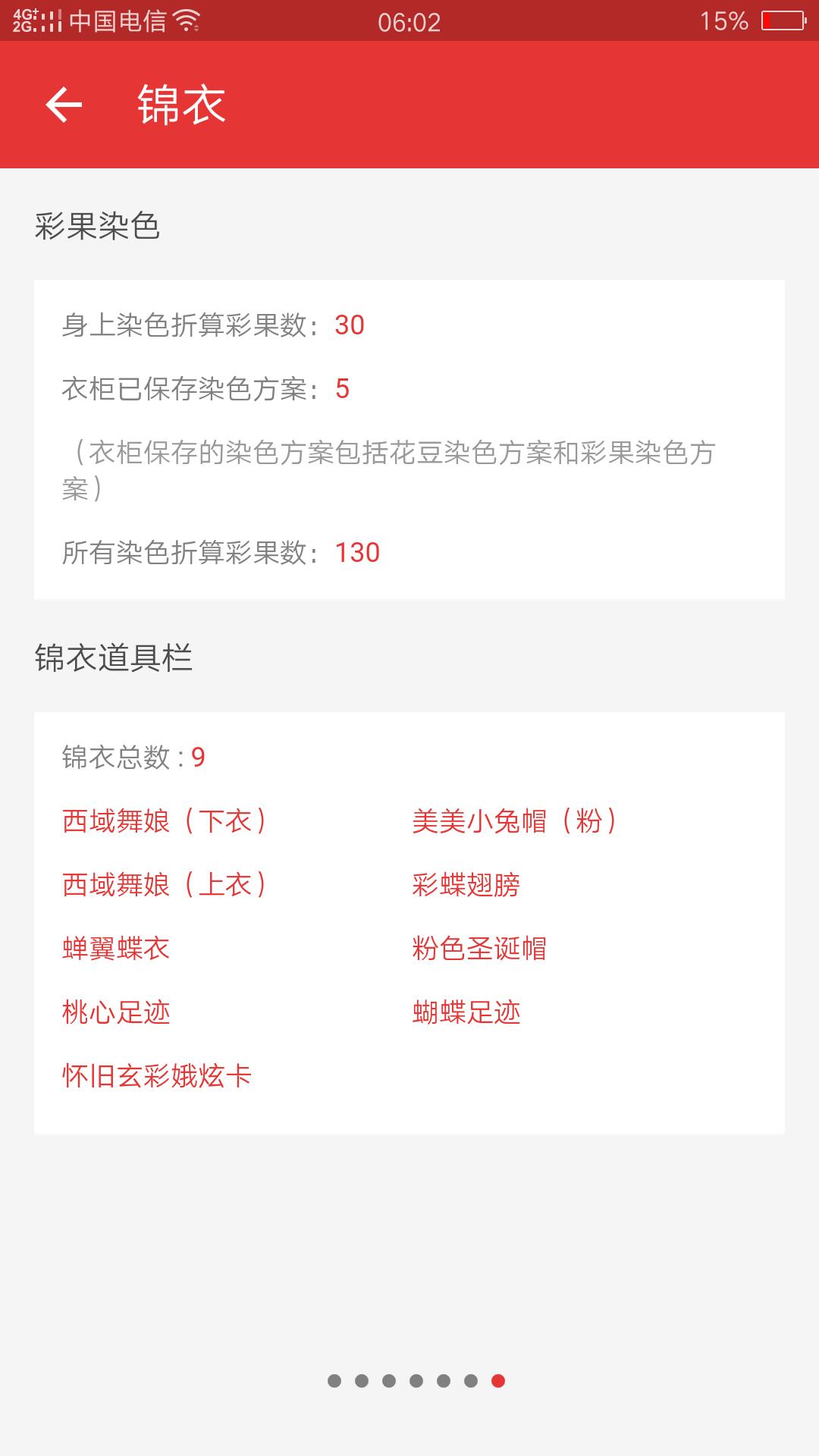Open the 西域舞娘（下衣）item
Image resolution: width=819 pixels, height=1456 pixels.
165,821
